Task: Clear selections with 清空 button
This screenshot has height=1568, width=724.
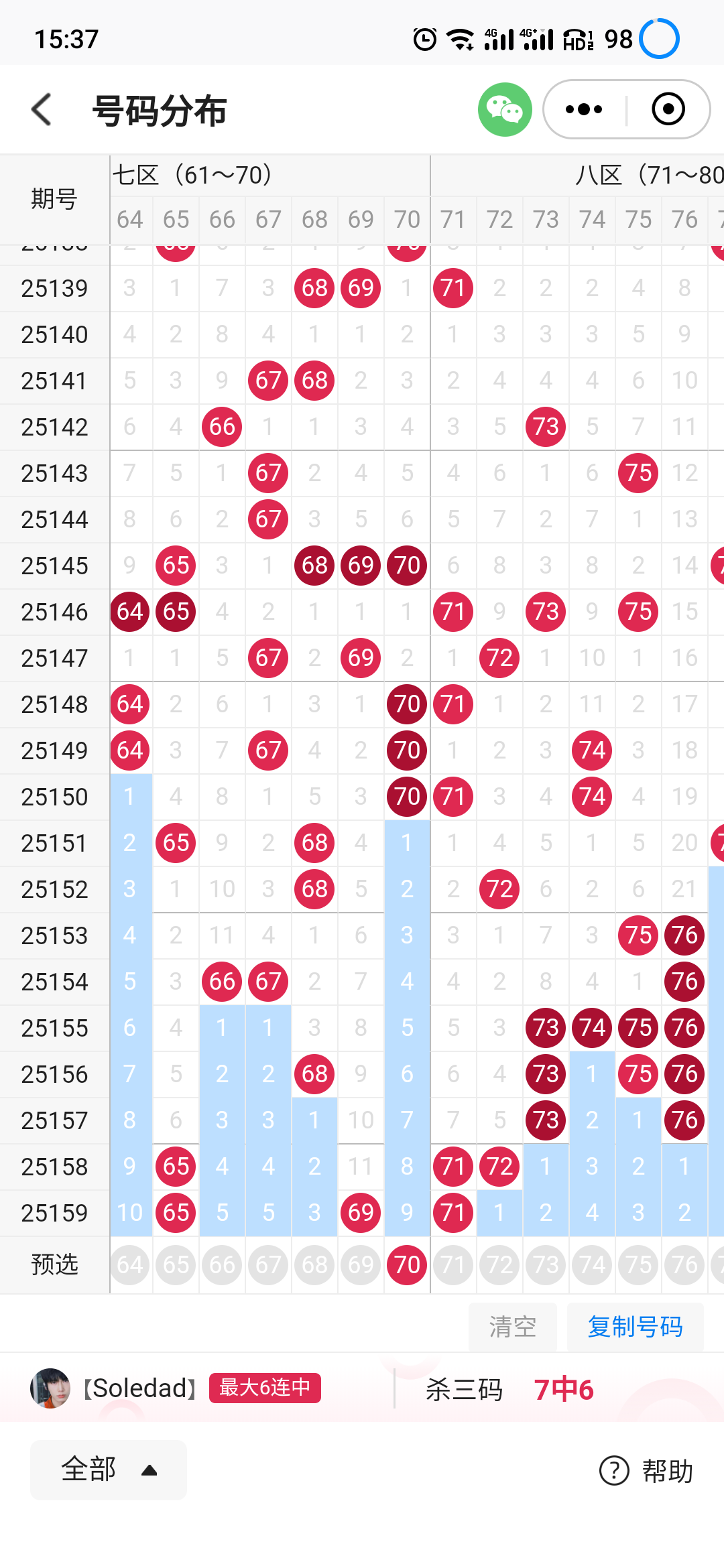Action: 513,1327
